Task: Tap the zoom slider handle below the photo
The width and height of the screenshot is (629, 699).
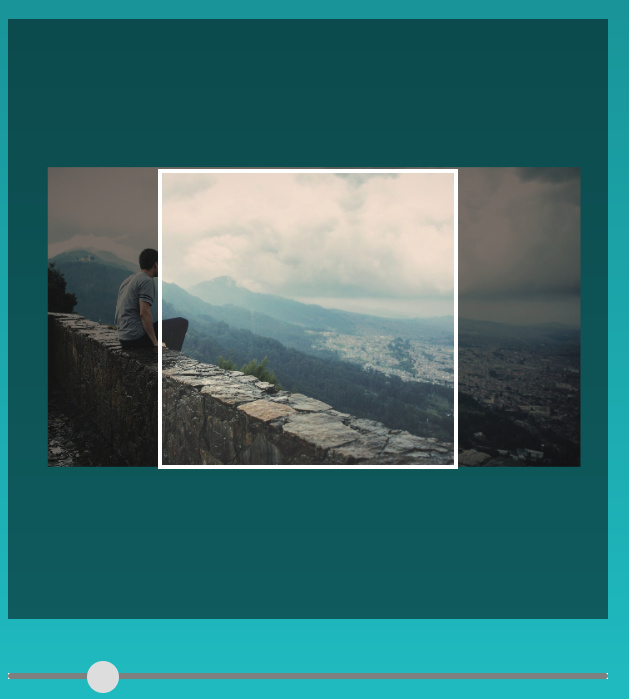Action: 103,677
